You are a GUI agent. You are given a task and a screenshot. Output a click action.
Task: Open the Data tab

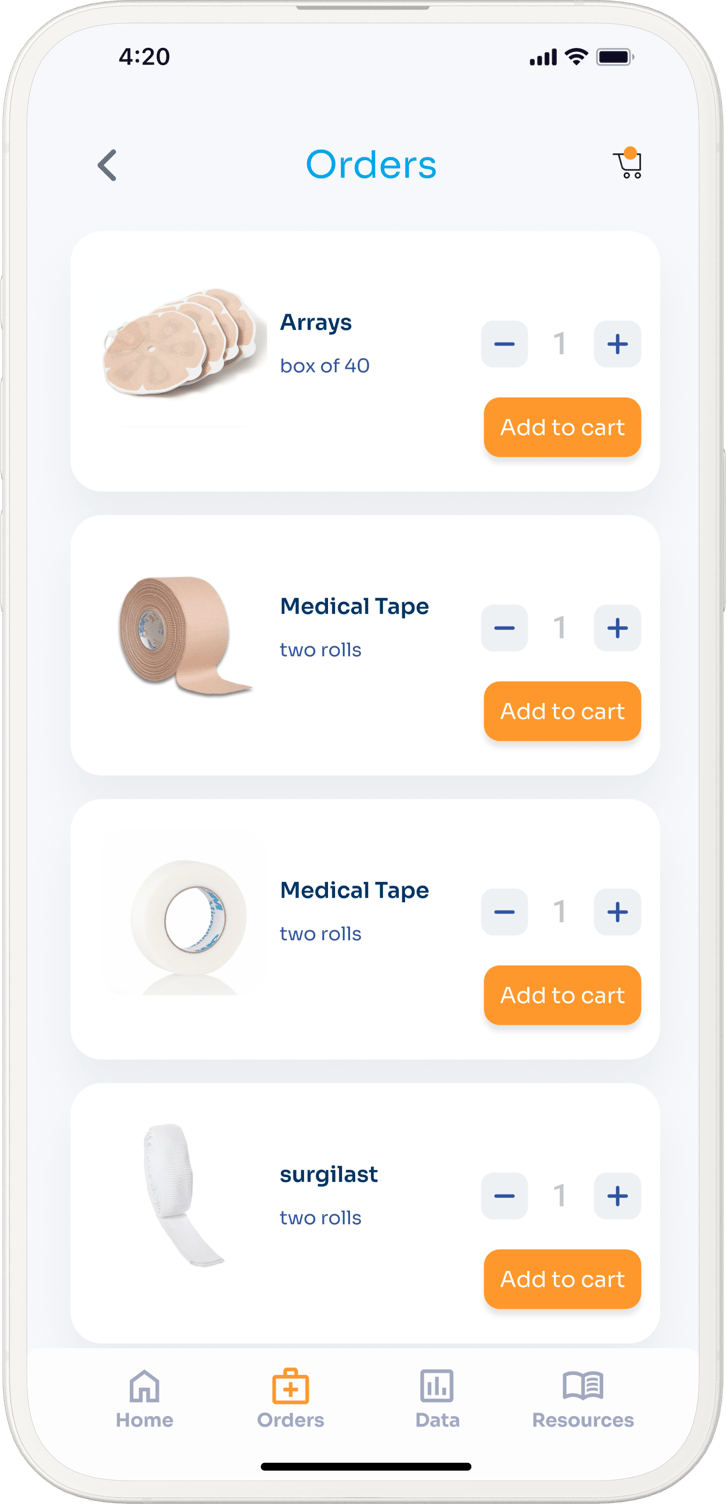(437, 1399)
